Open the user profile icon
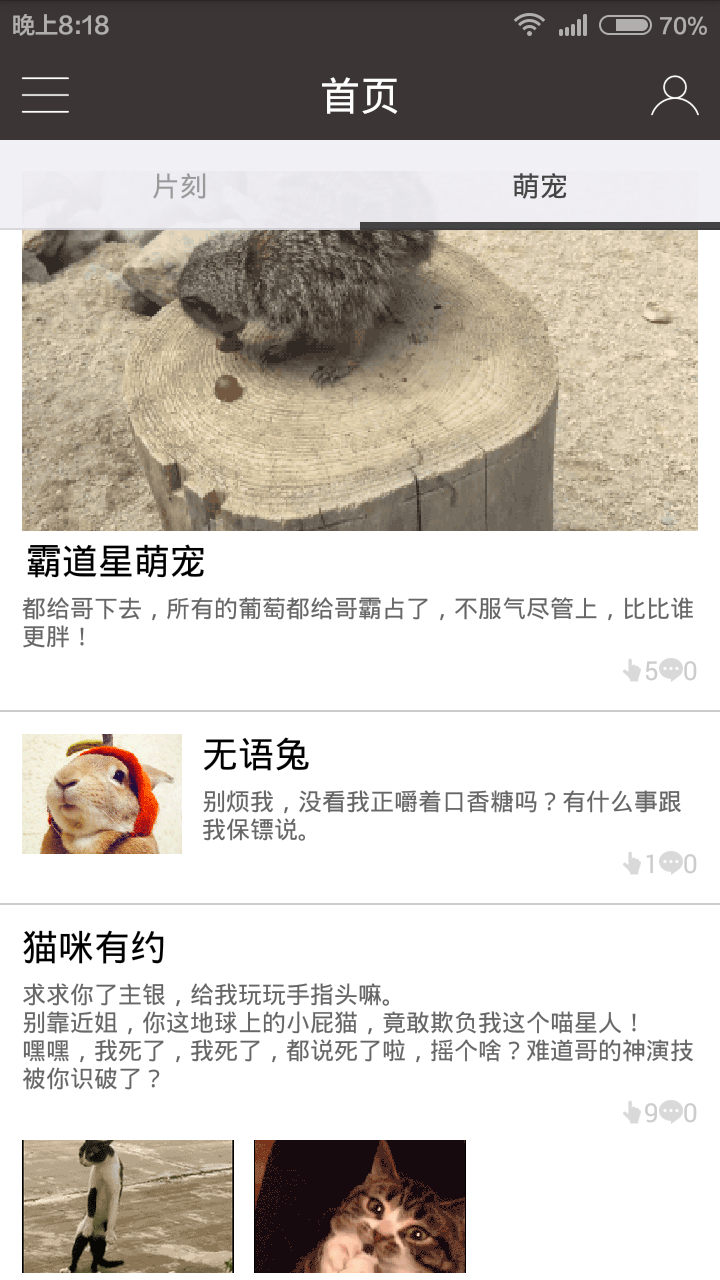 [x=675, y=96]
